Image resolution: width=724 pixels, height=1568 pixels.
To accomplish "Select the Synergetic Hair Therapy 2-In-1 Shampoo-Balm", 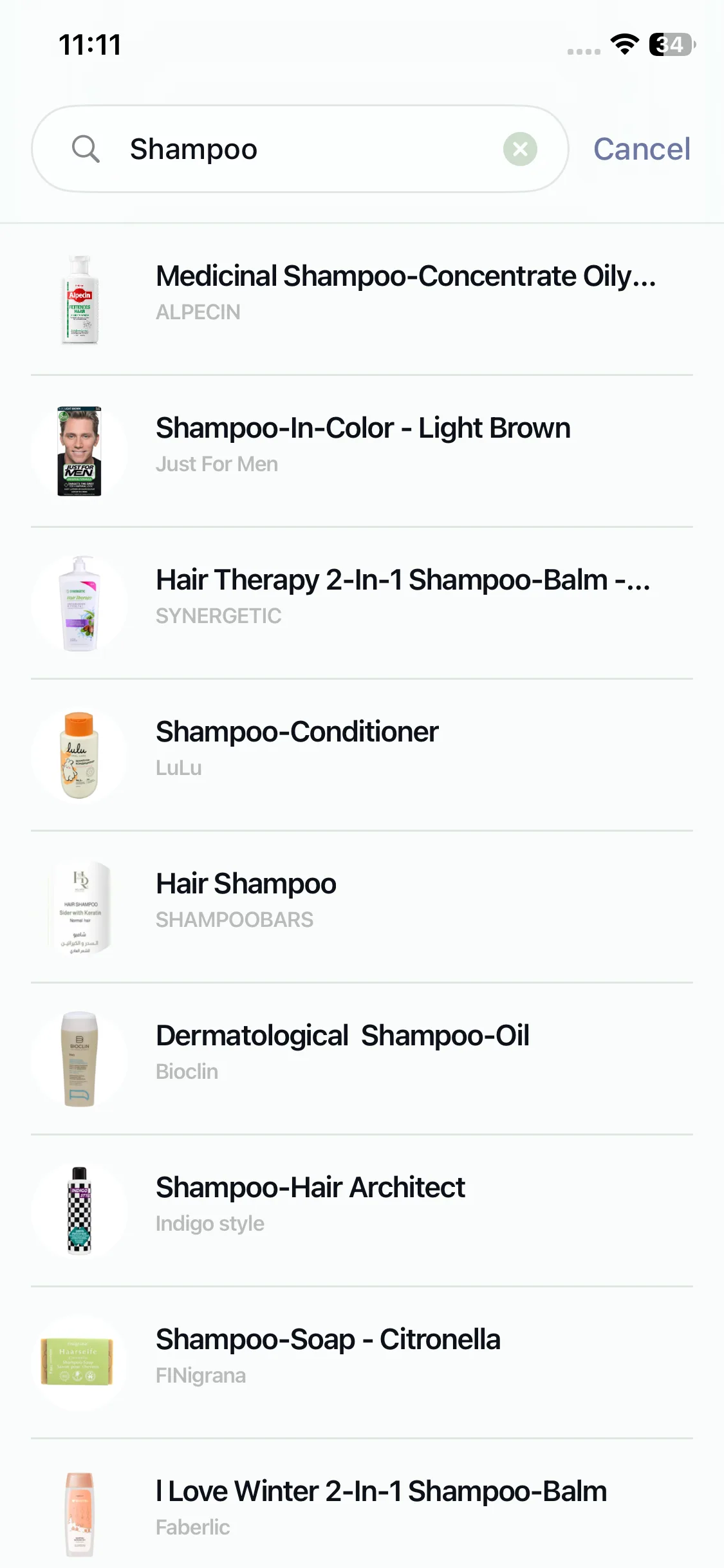I will coord(403,597).
